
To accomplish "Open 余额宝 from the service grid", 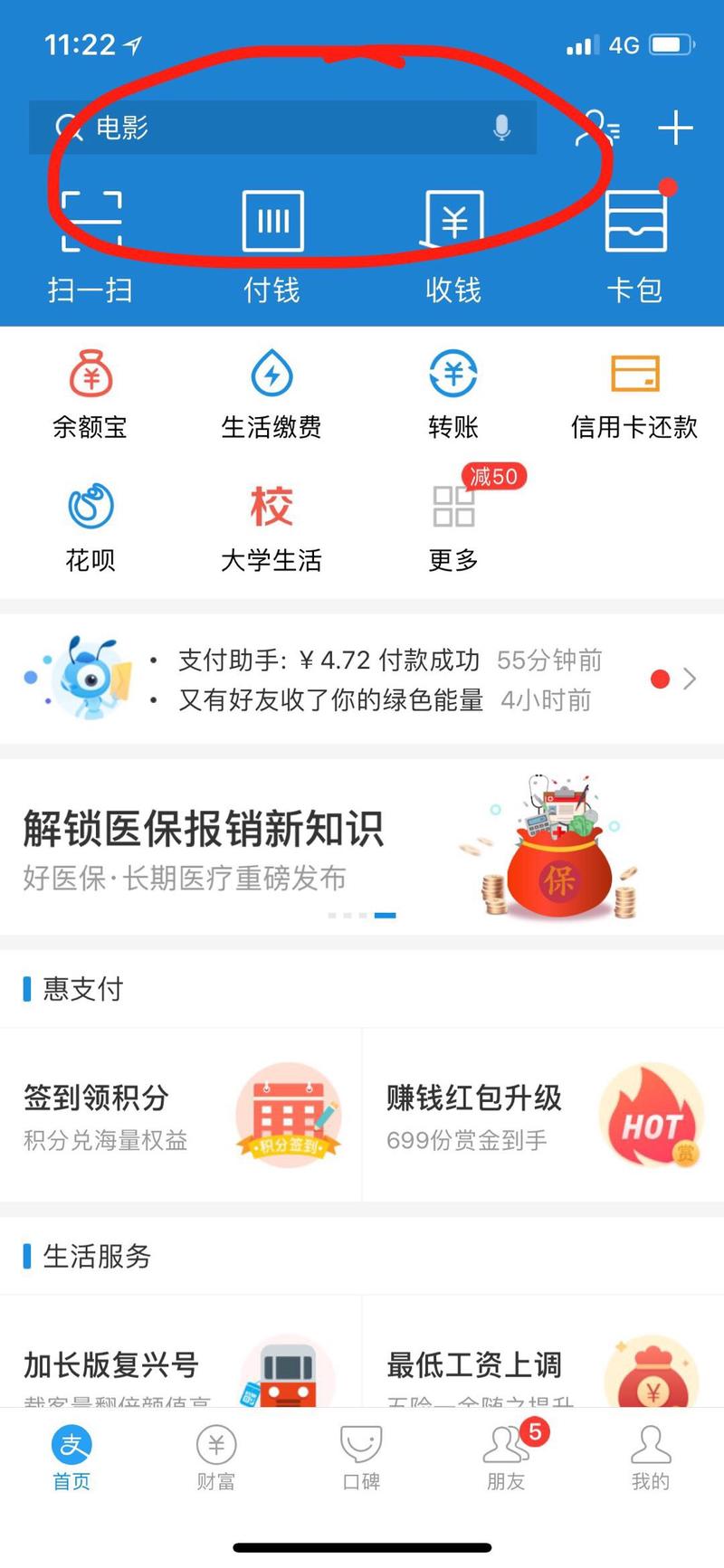I will pyautogui.click(x=90, y=391).
